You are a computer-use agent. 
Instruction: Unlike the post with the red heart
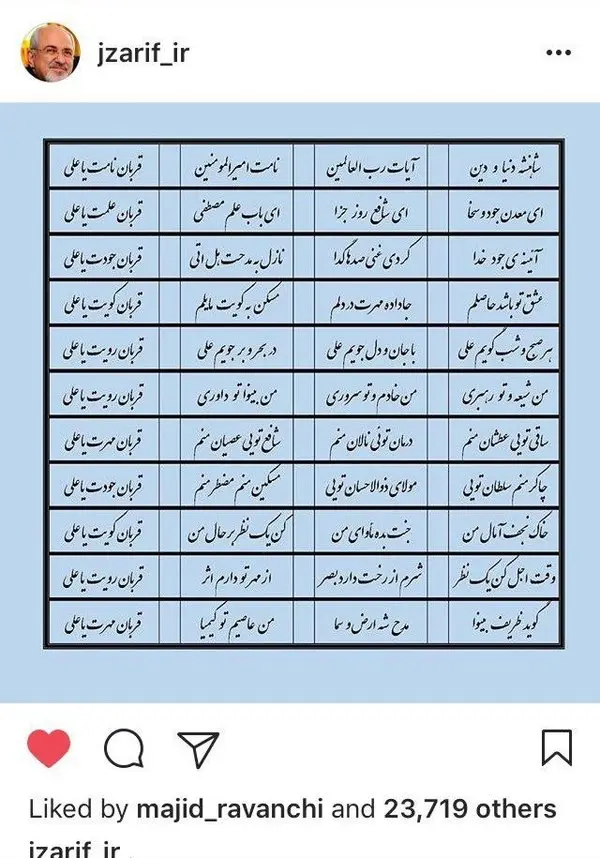coord(46,748)
